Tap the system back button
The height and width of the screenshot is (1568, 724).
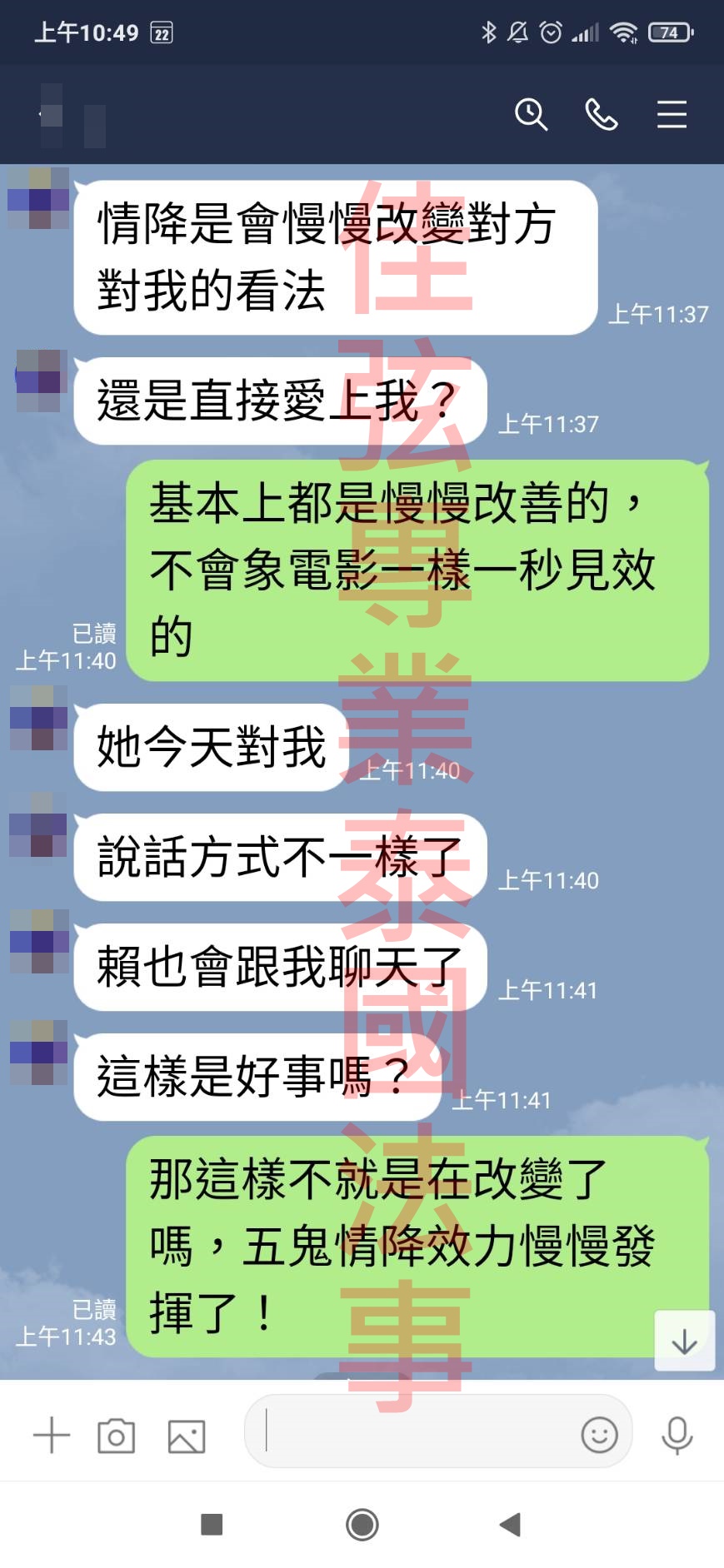click(x=510, y=1525)
